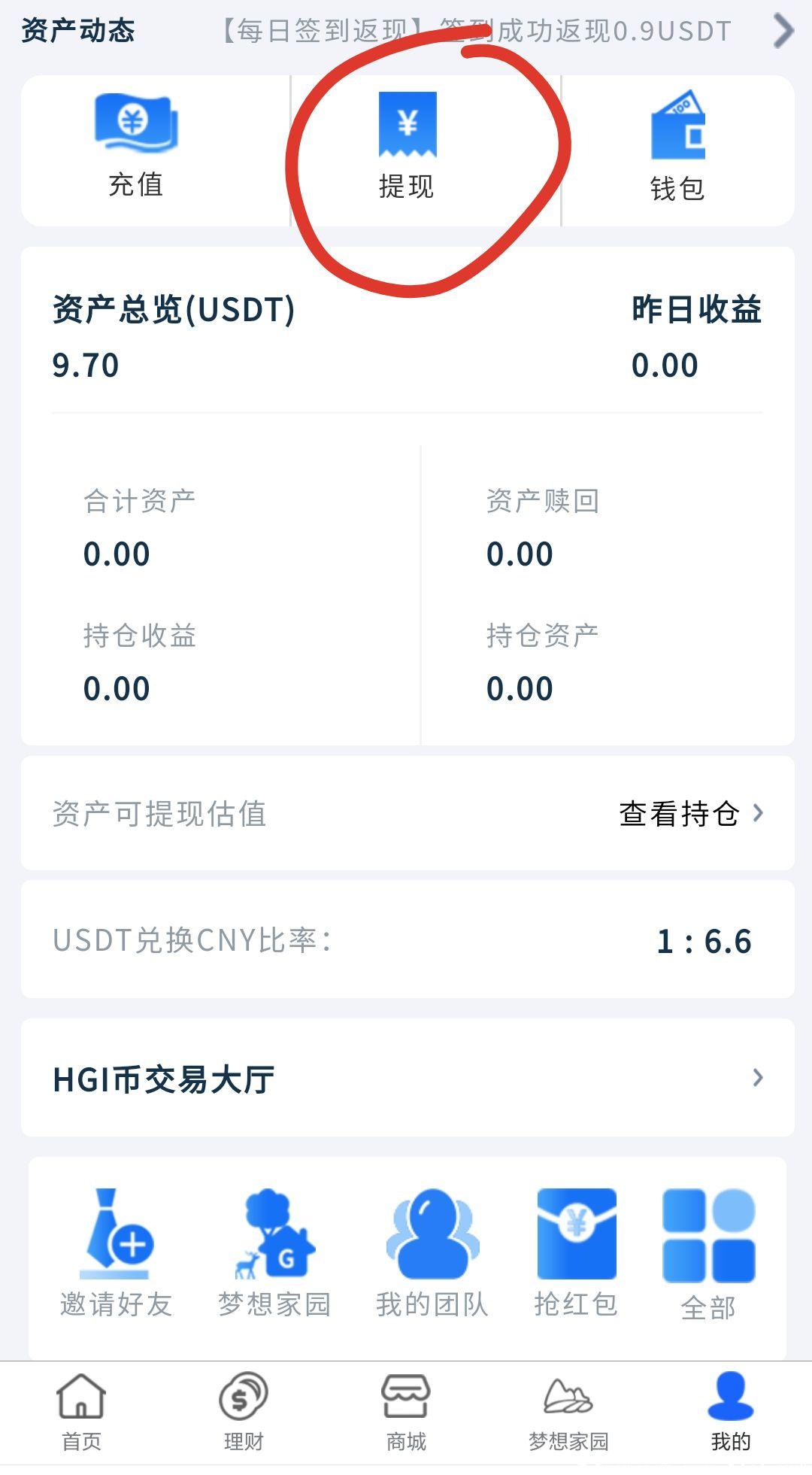
Task: Open the 钱包 wallet
Action: [x=677, y=149]
